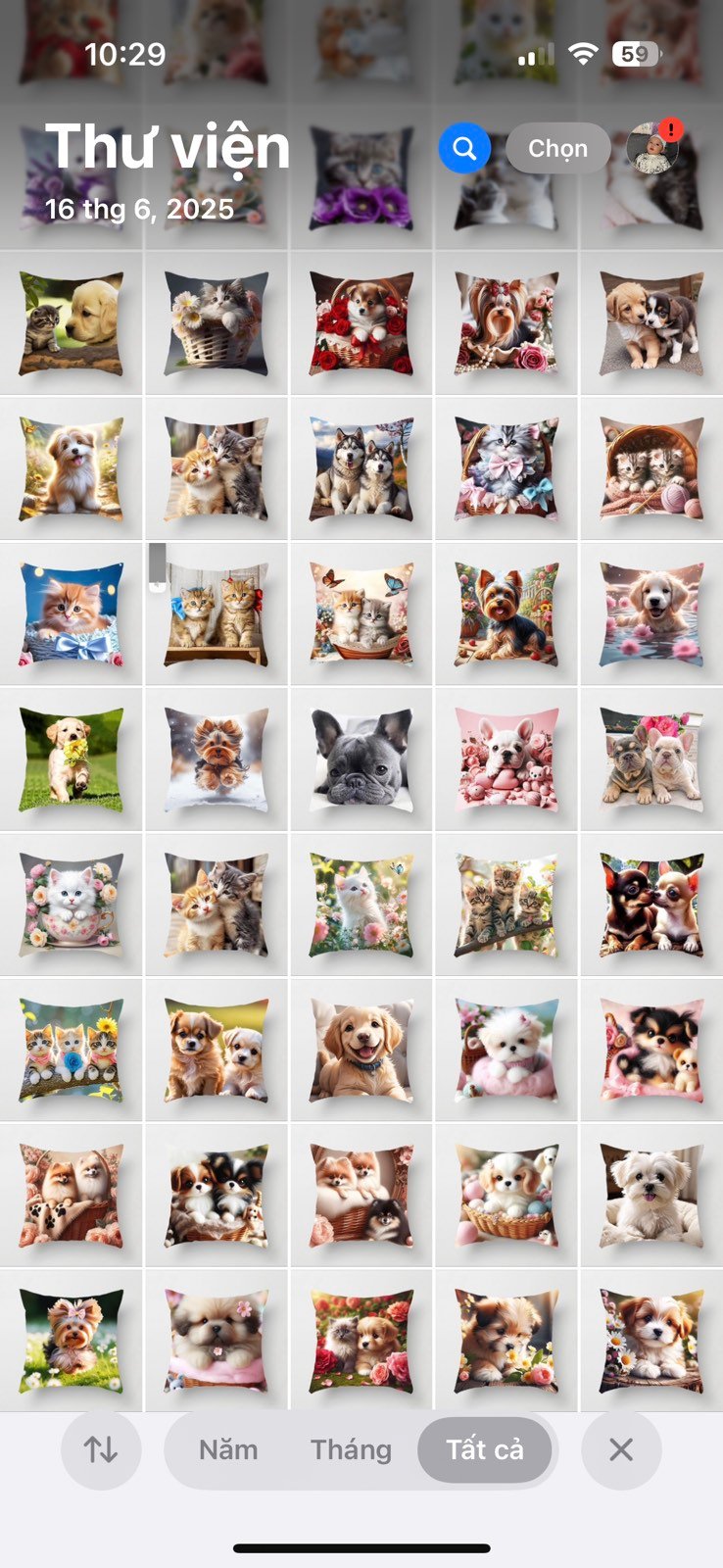Open the puppy running on grass photo

[72, 759]
